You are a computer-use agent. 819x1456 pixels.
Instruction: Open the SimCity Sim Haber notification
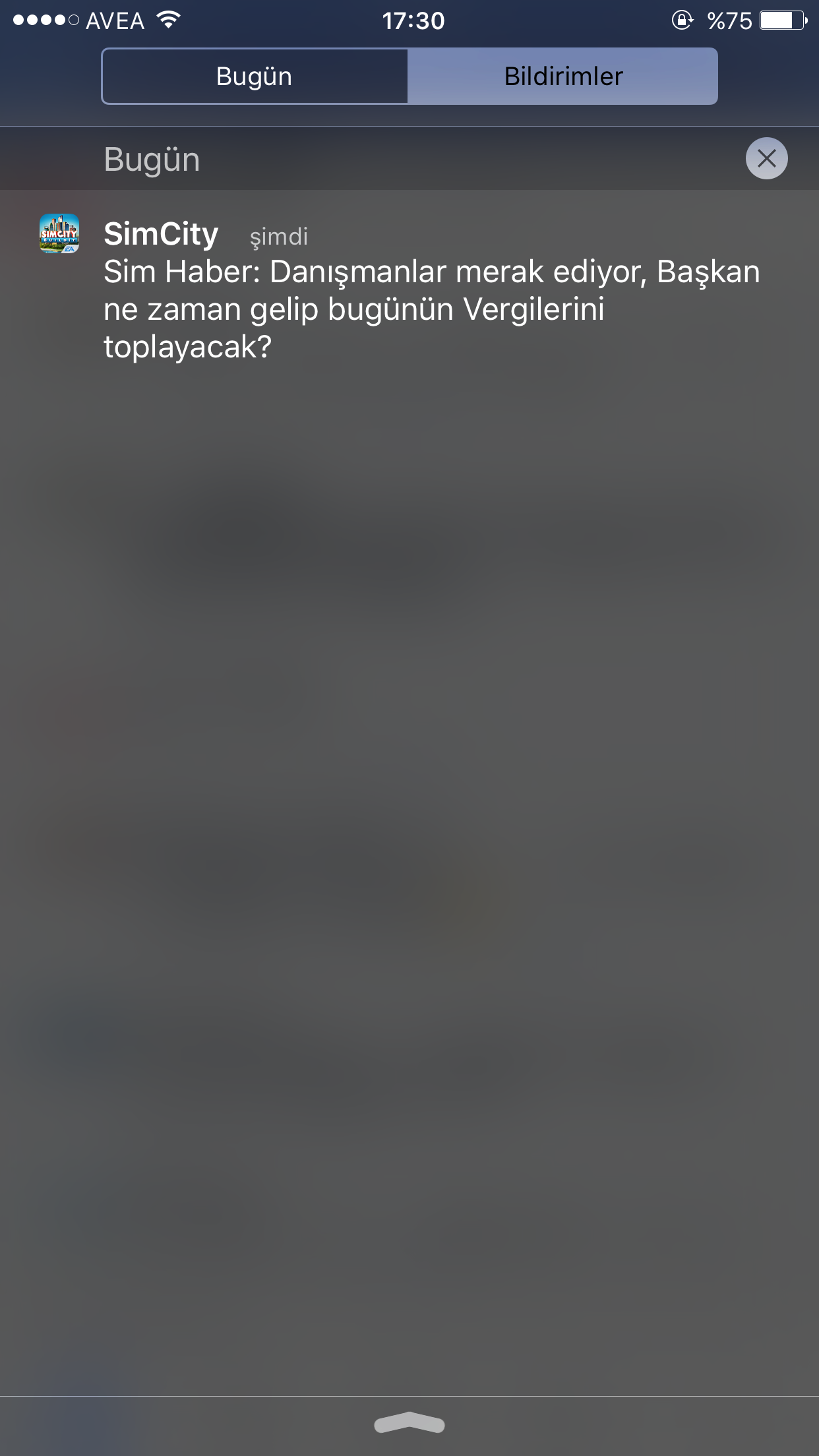tap(409, 289)
